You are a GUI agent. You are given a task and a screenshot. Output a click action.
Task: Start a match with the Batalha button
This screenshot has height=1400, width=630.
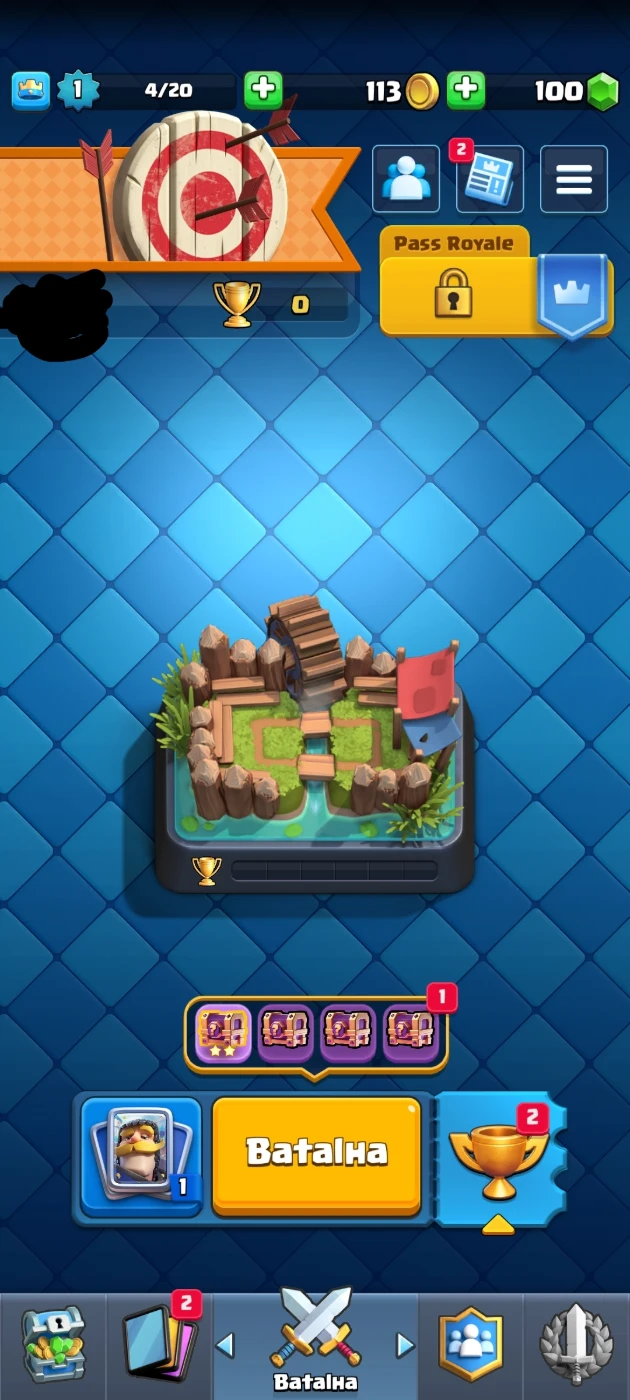(316, 1154)
